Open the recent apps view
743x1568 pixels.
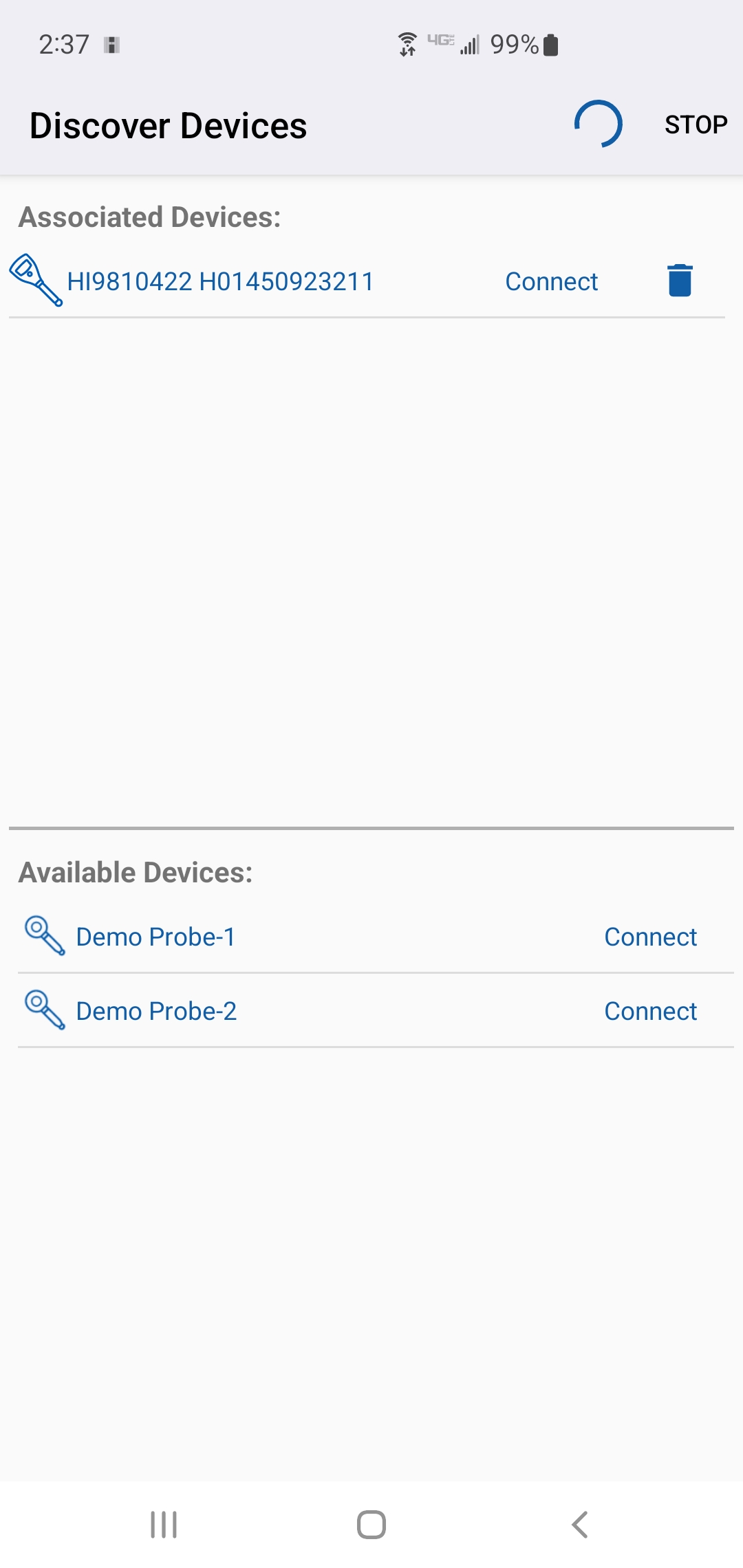coord(164,1525)
